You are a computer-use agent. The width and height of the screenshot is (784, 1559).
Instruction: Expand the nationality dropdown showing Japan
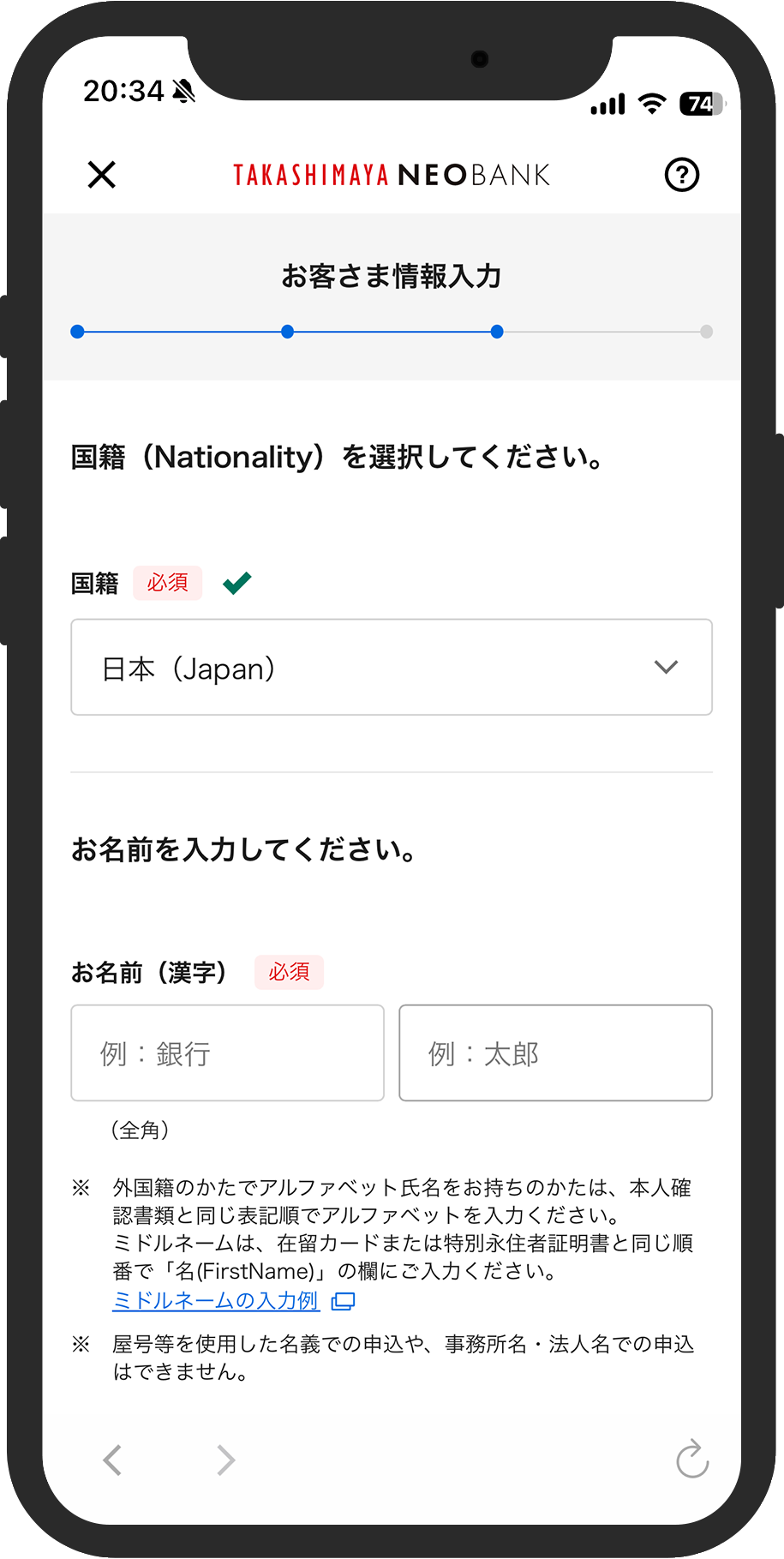point(392,667)
